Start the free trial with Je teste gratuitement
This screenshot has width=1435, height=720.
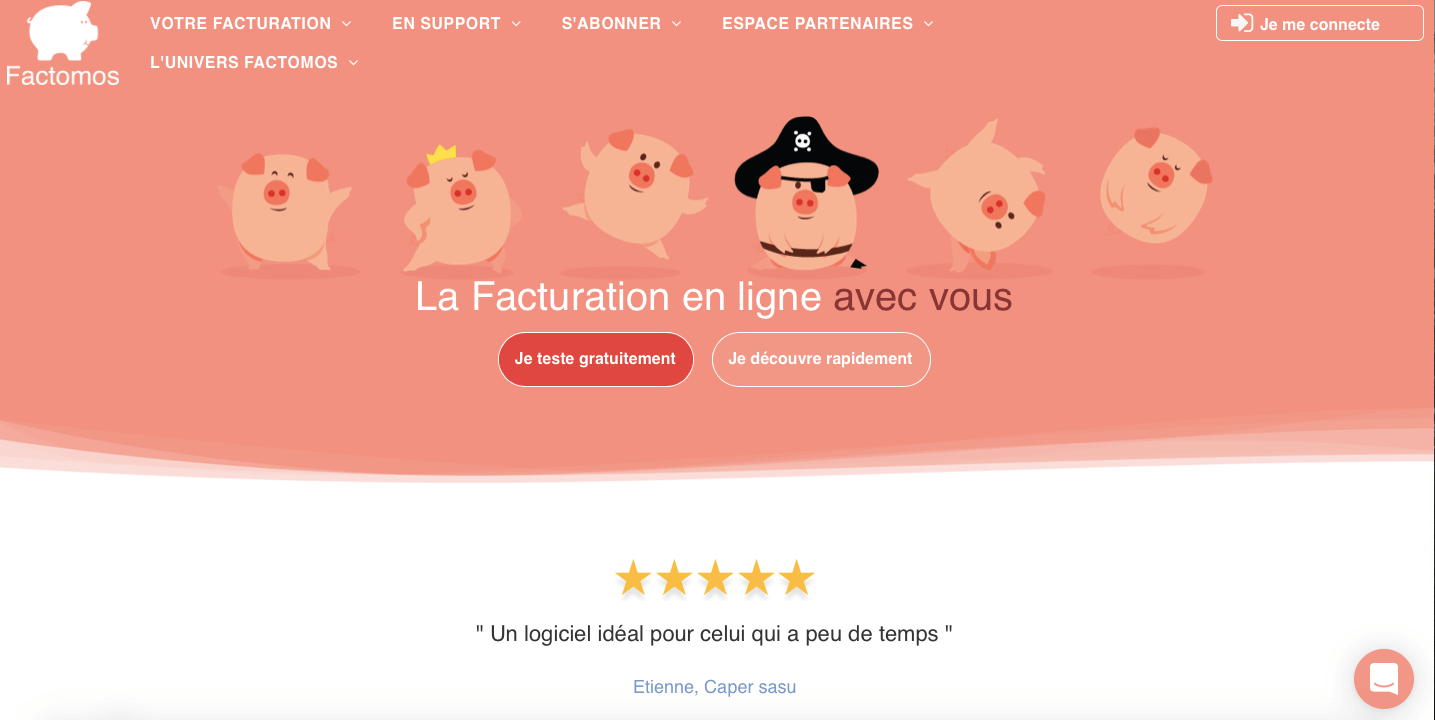point(595,359)
